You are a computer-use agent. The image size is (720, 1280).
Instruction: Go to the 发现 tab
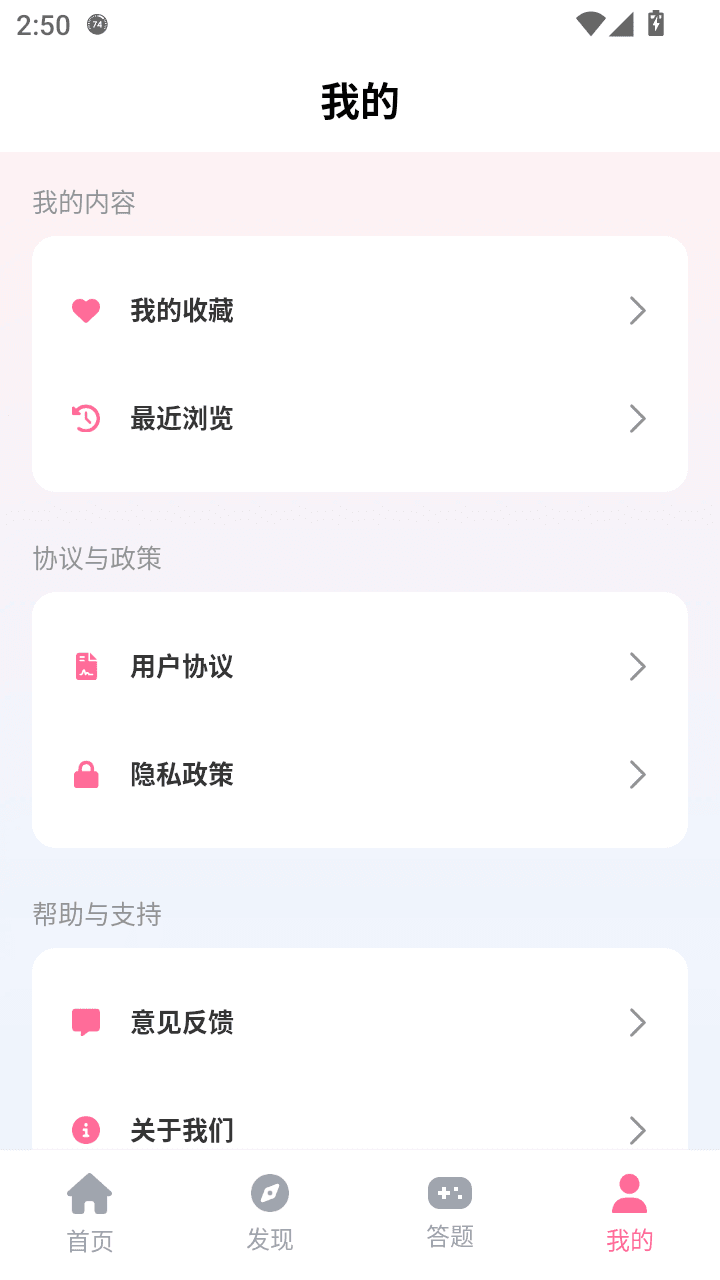click(270, 1214)
